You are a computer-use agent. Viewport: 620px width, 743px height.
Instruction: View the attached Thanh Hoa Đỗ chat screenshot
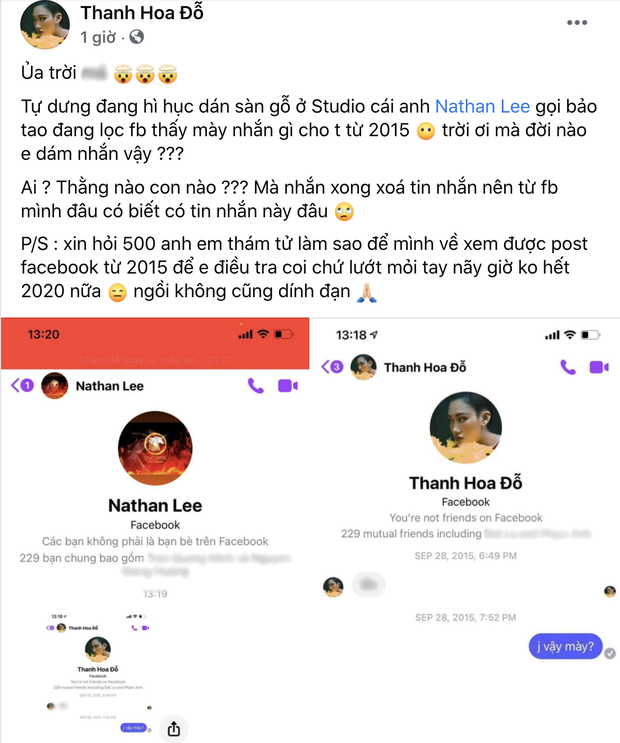[x=465, y=531]
